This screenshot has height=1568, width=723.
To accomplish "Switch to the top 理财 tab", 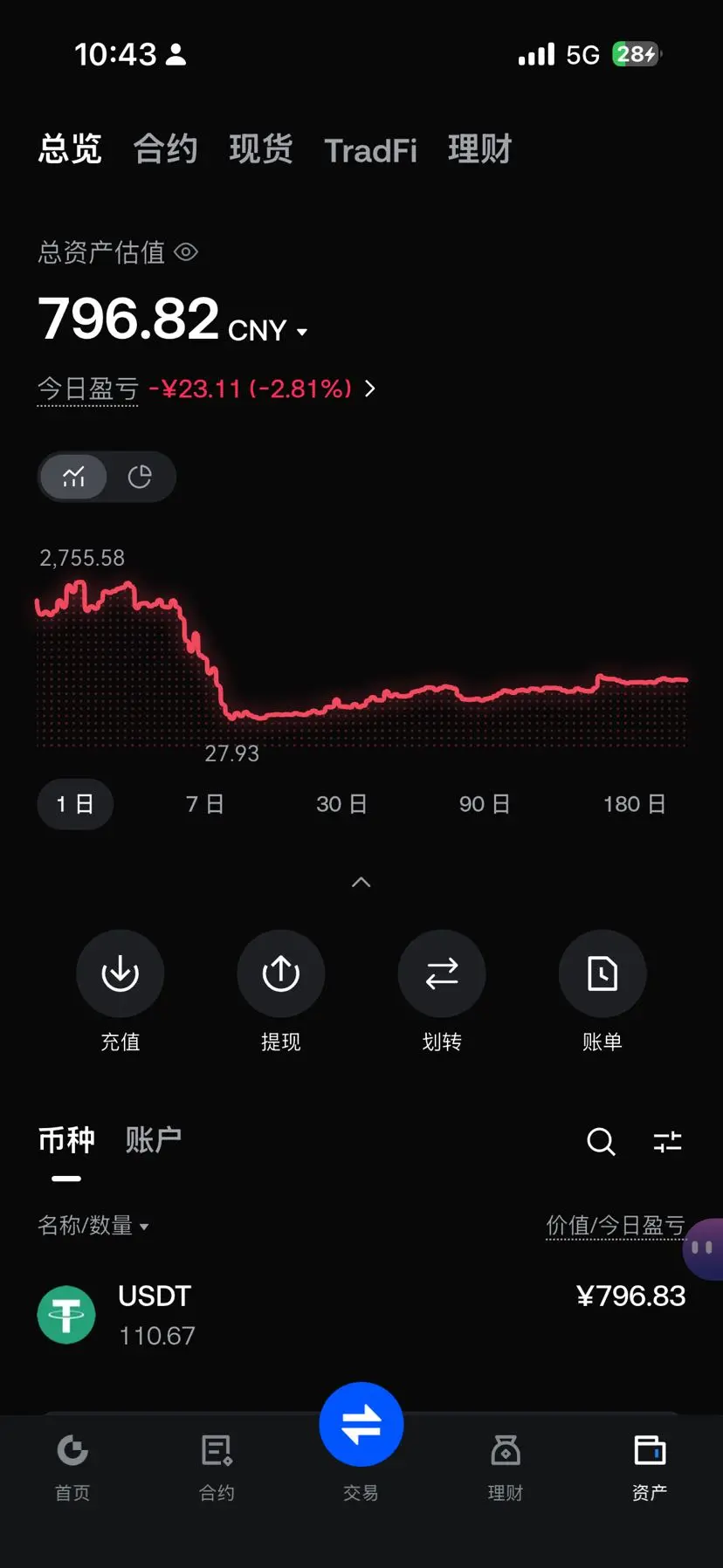I will pyautogui.click(x=479, y=149).
